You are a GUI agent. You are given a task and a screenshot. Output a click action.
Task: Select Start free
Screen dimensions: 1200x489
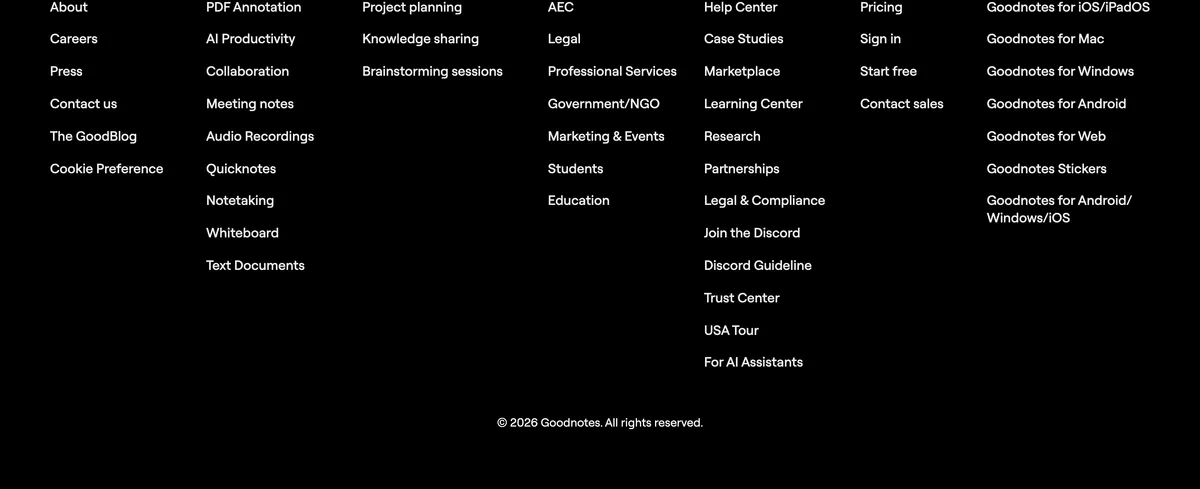point(888,71)
